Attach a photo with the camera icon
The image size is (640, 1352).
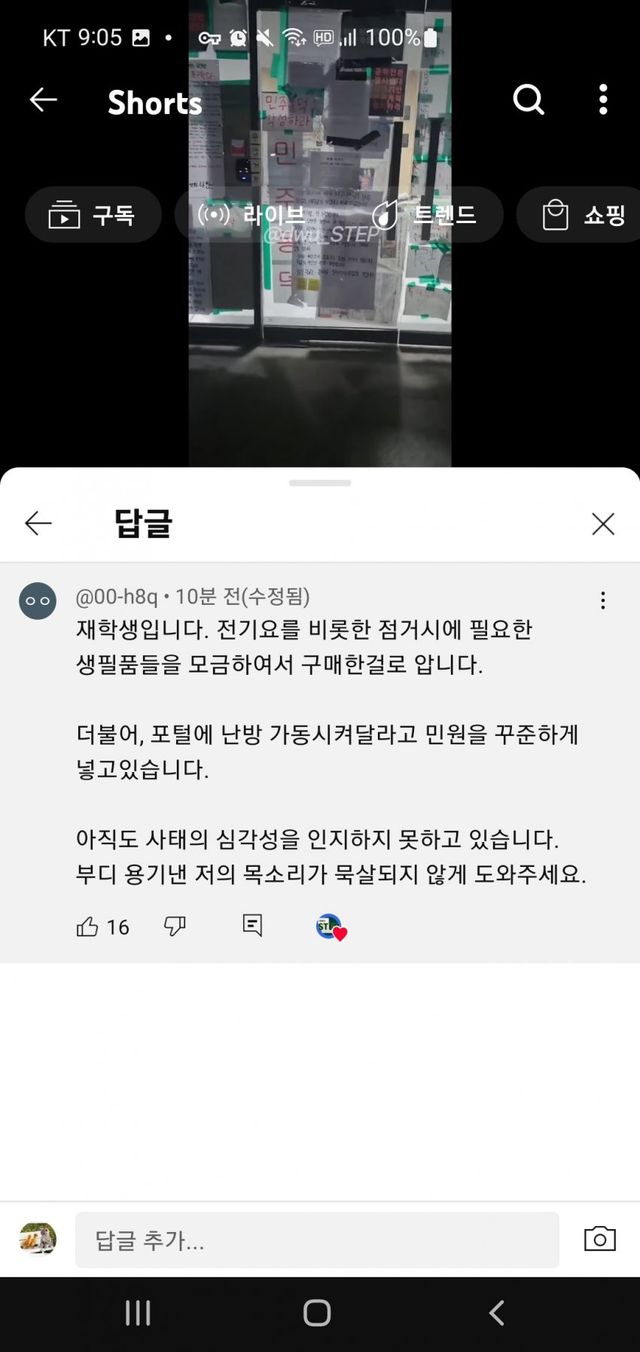pyautogui.click(x=599, y=1239)
